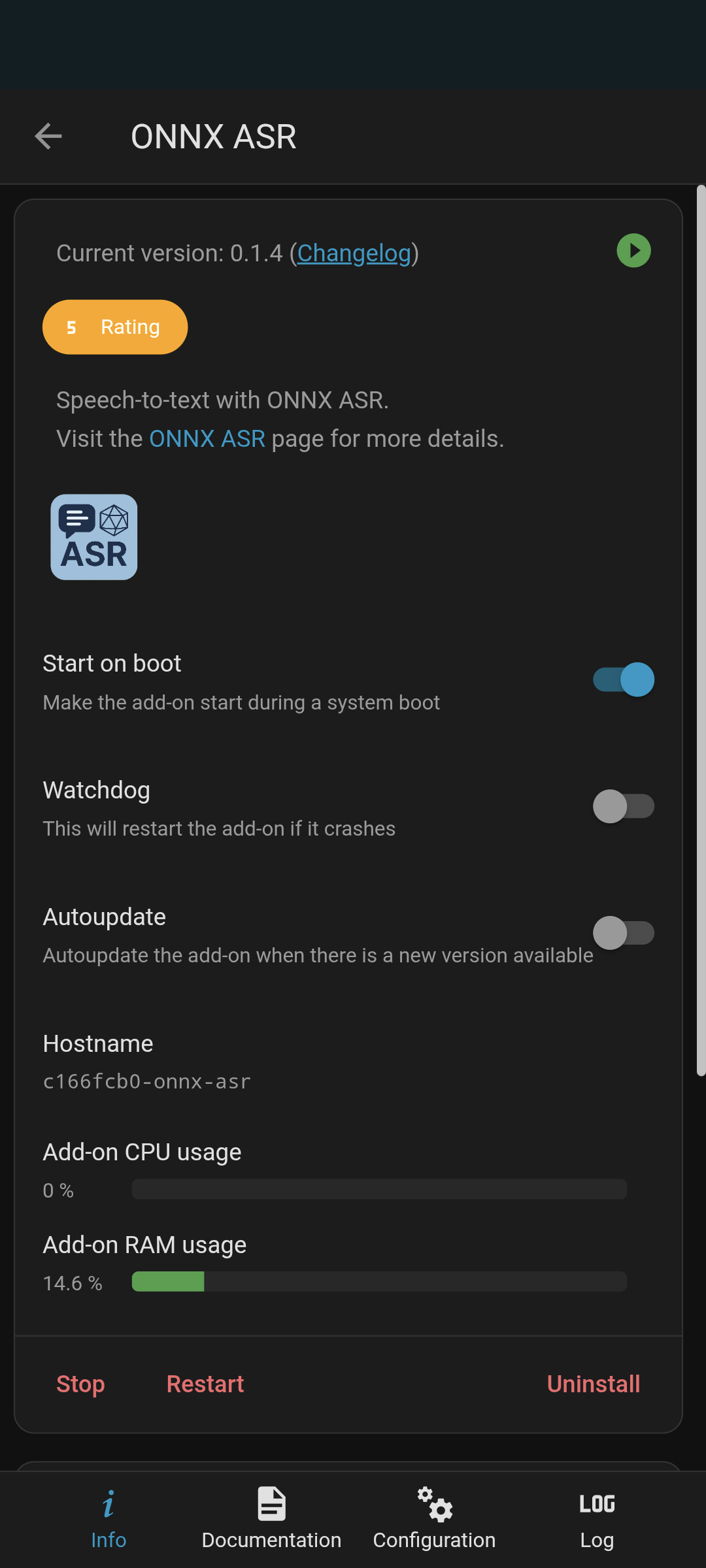Viewport: 706px width, 1568px height.
Task: Uninstall the ONNX ASR add-on
Action: click(593, 1384)
